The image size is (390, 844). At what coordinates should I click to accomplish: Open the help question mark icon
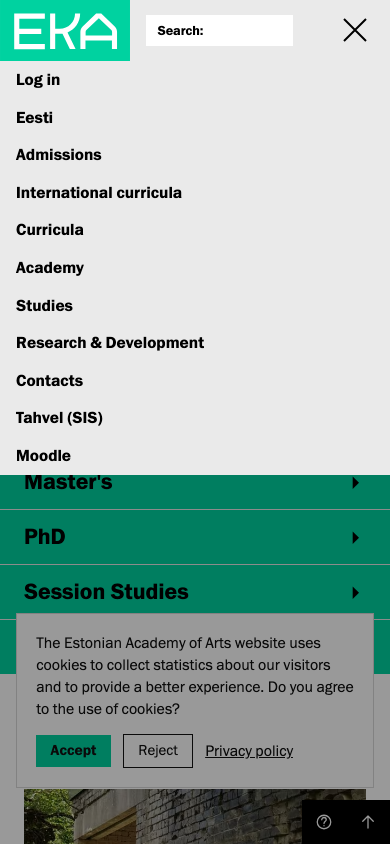coord(324,822)
